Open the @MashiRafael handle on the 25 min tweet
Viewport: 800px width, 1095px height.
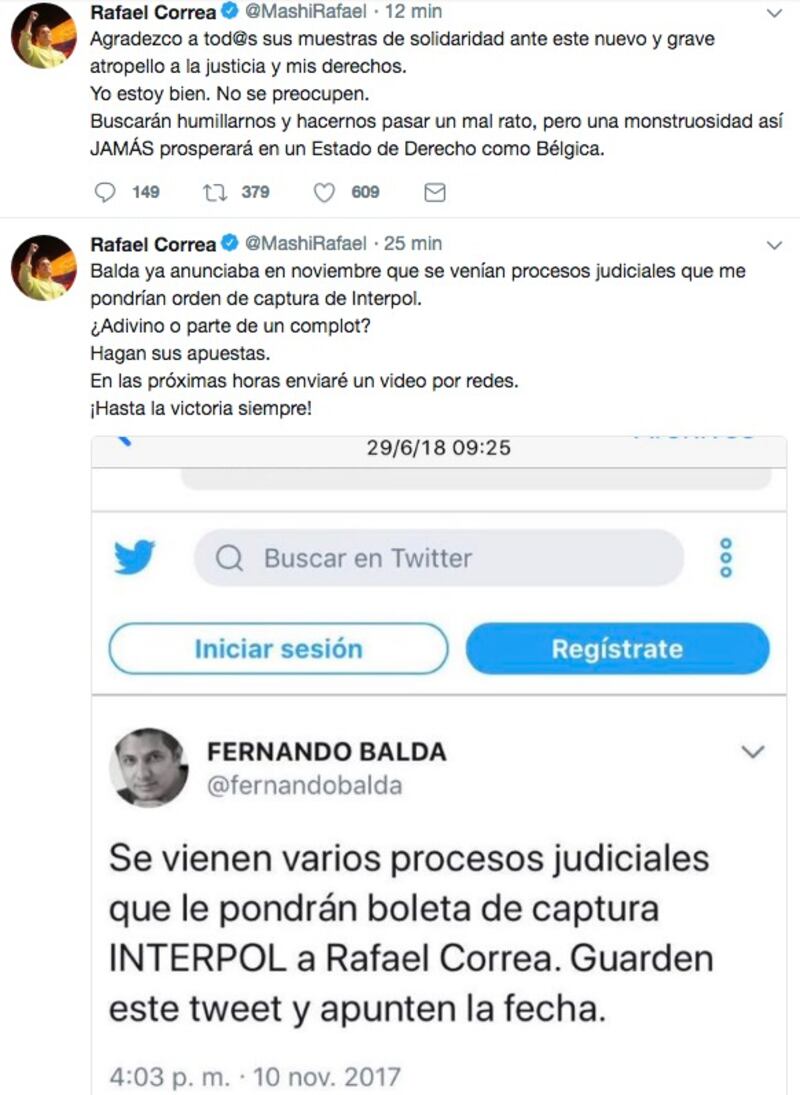306,243
